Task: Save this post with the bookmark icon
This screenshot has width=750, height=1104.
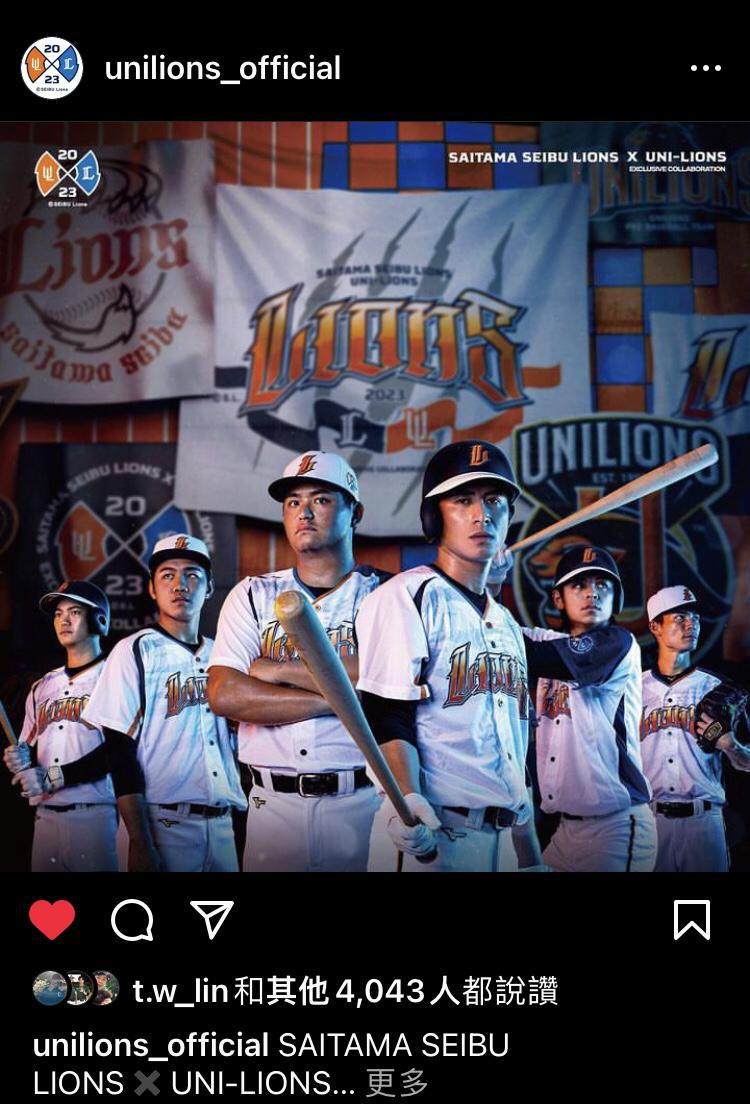Action: click(x=692, y=919)
